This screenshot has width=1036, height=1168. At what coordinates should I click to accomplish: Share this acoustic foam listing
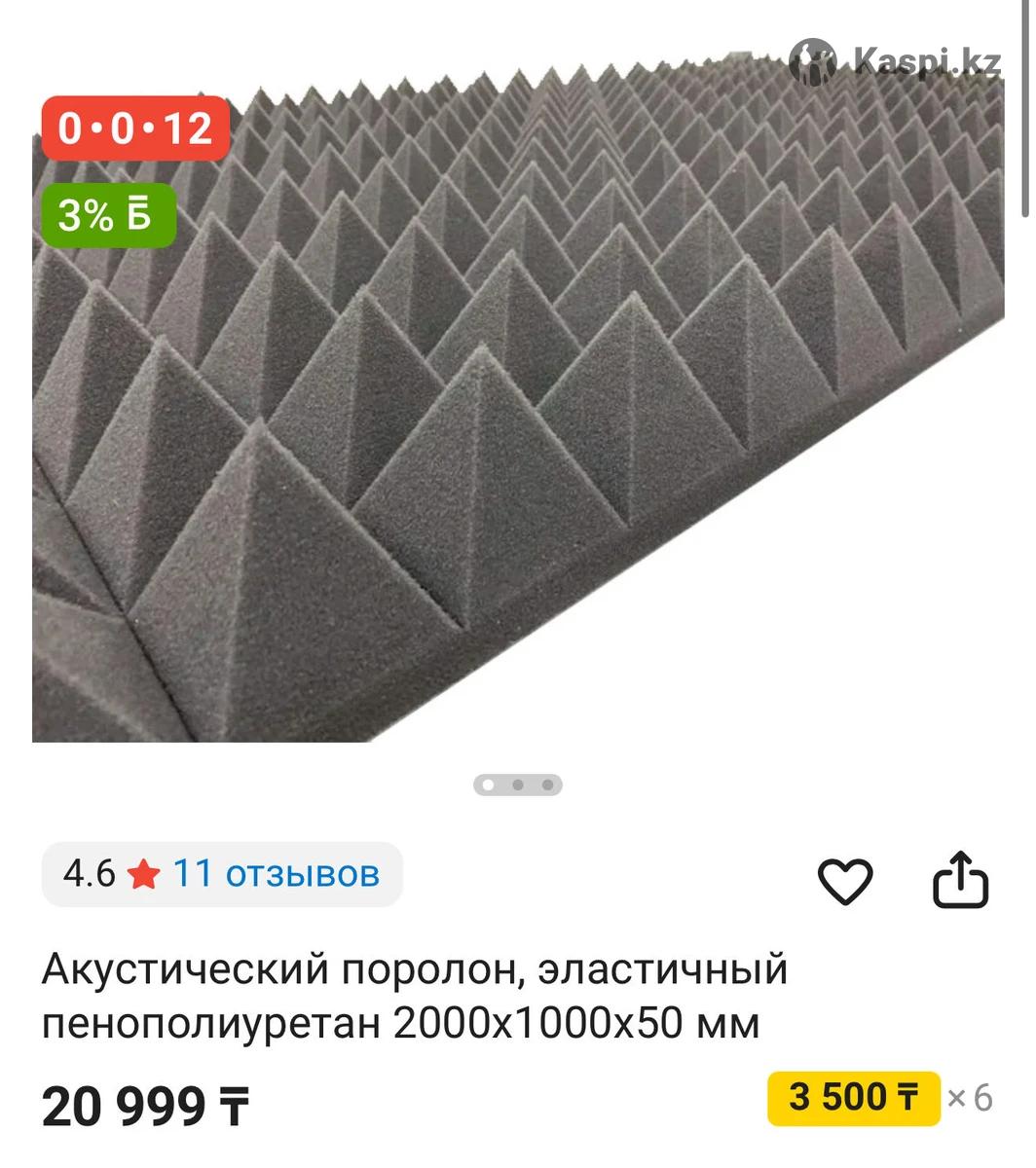coord(960,881)
